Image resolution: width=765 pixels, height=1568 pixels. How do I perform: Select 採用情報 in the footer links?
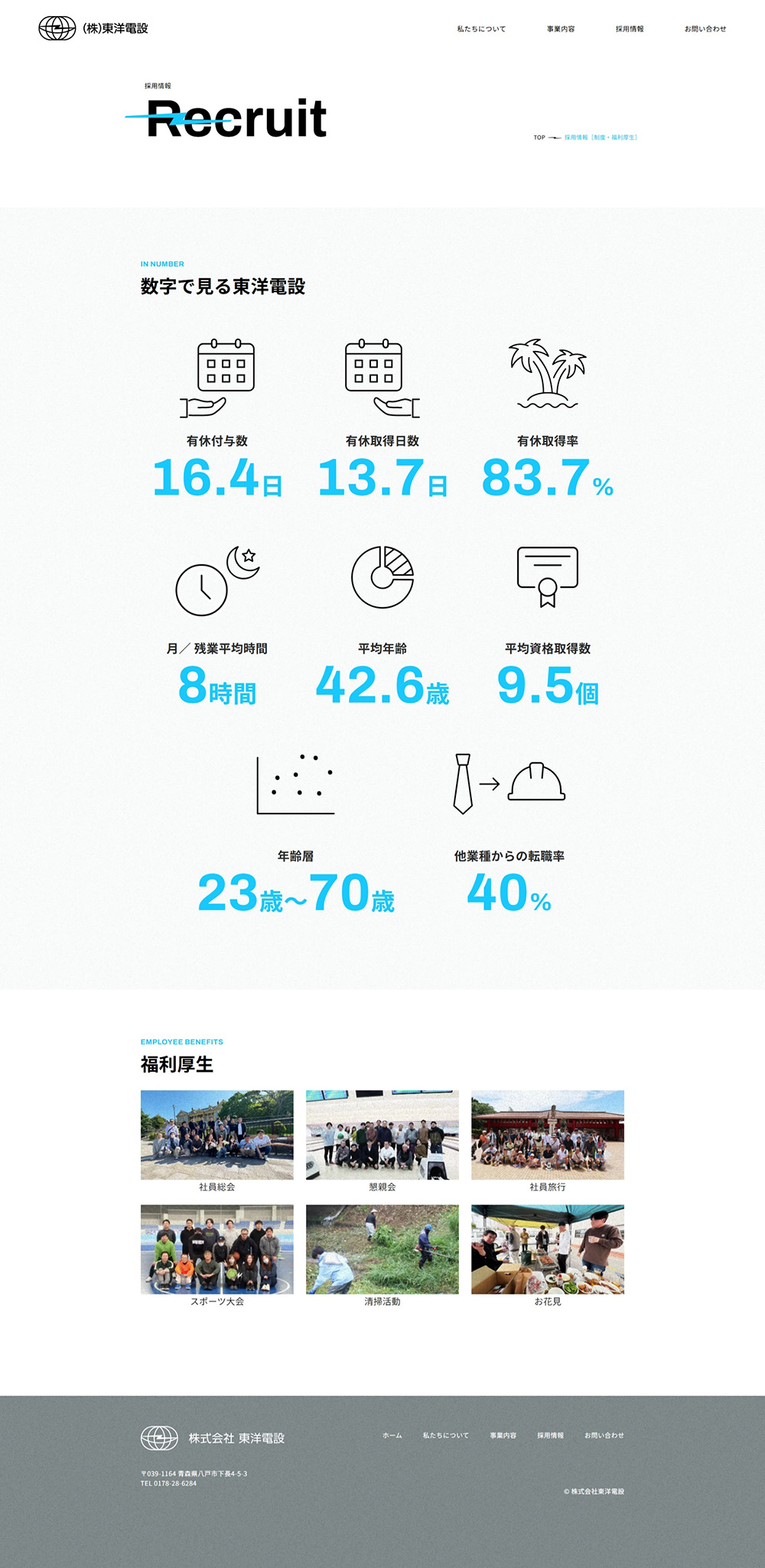[551, 1436]
